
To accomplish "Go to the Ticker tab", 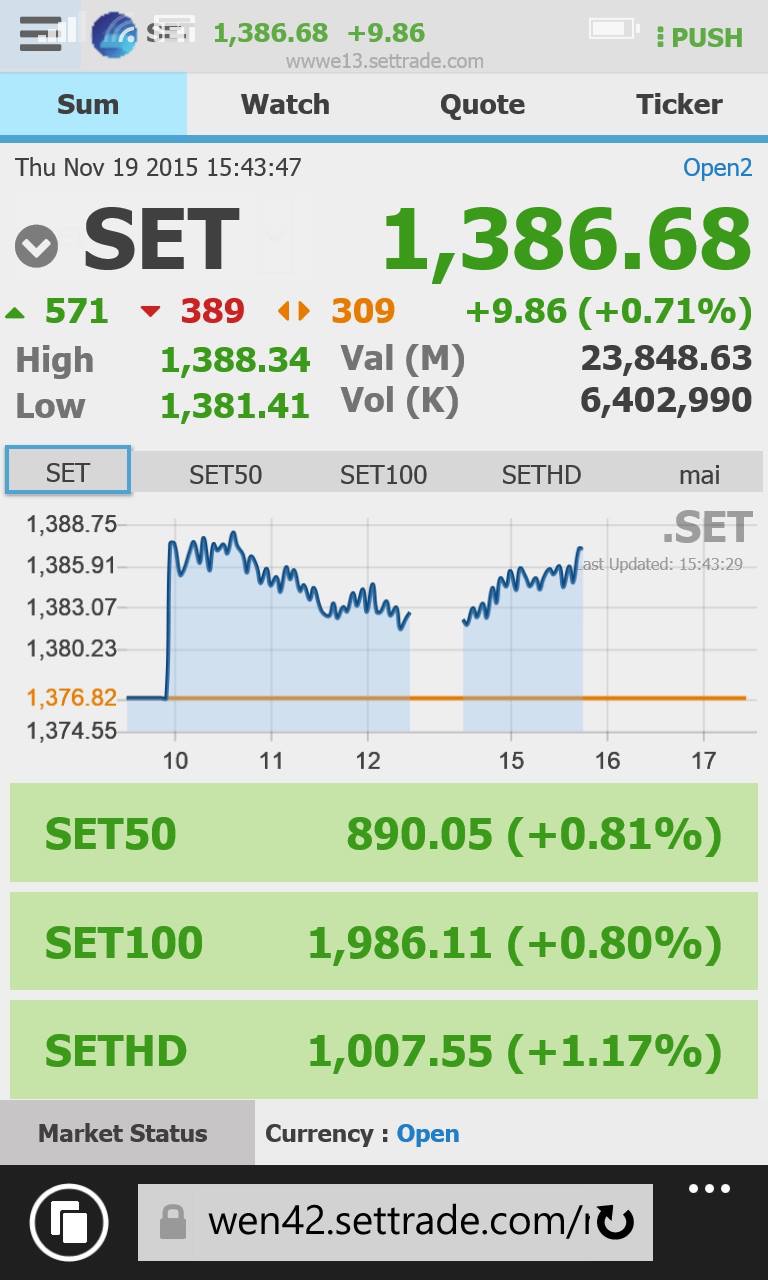I will click(x=679, y=104).
